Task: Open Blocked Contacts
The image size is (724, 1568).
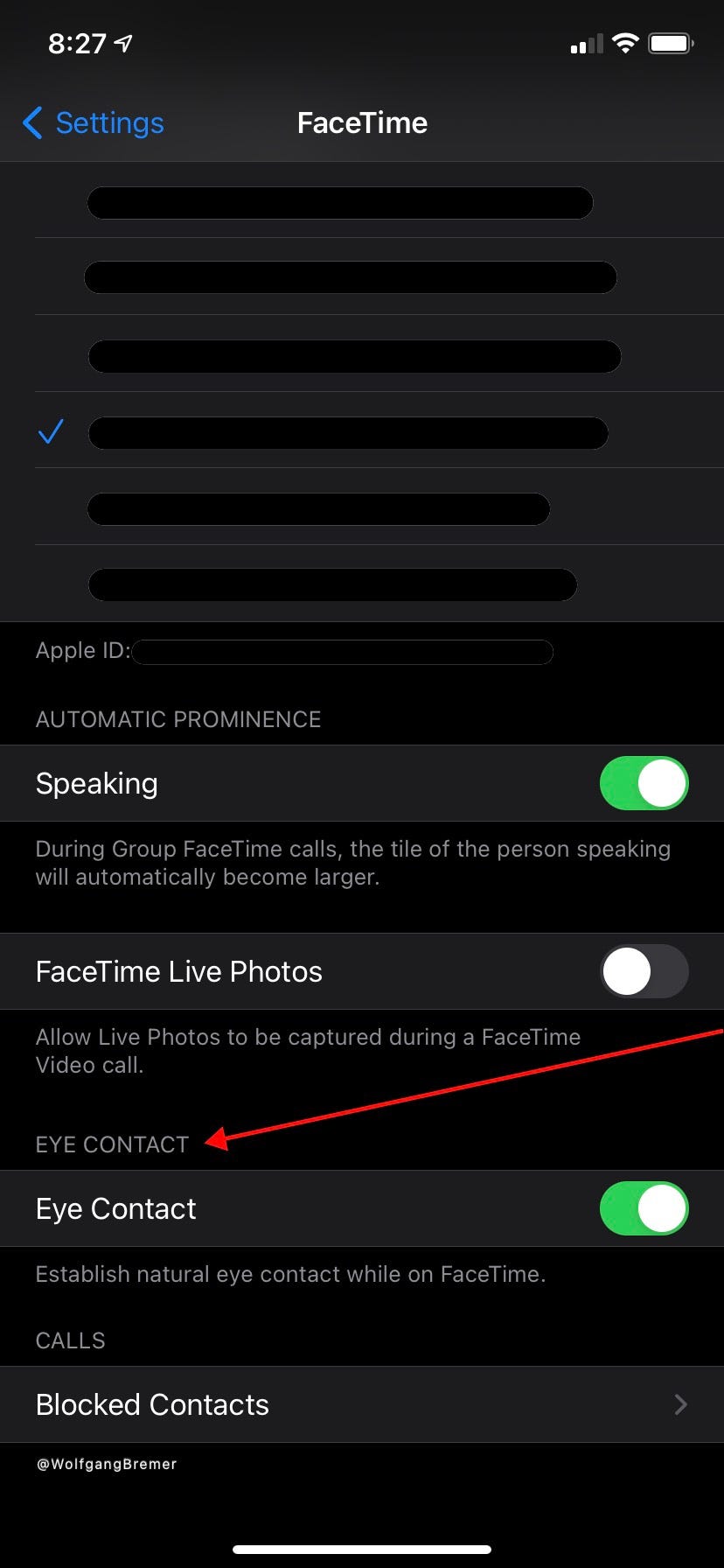Action: (x=362, y=1404)
